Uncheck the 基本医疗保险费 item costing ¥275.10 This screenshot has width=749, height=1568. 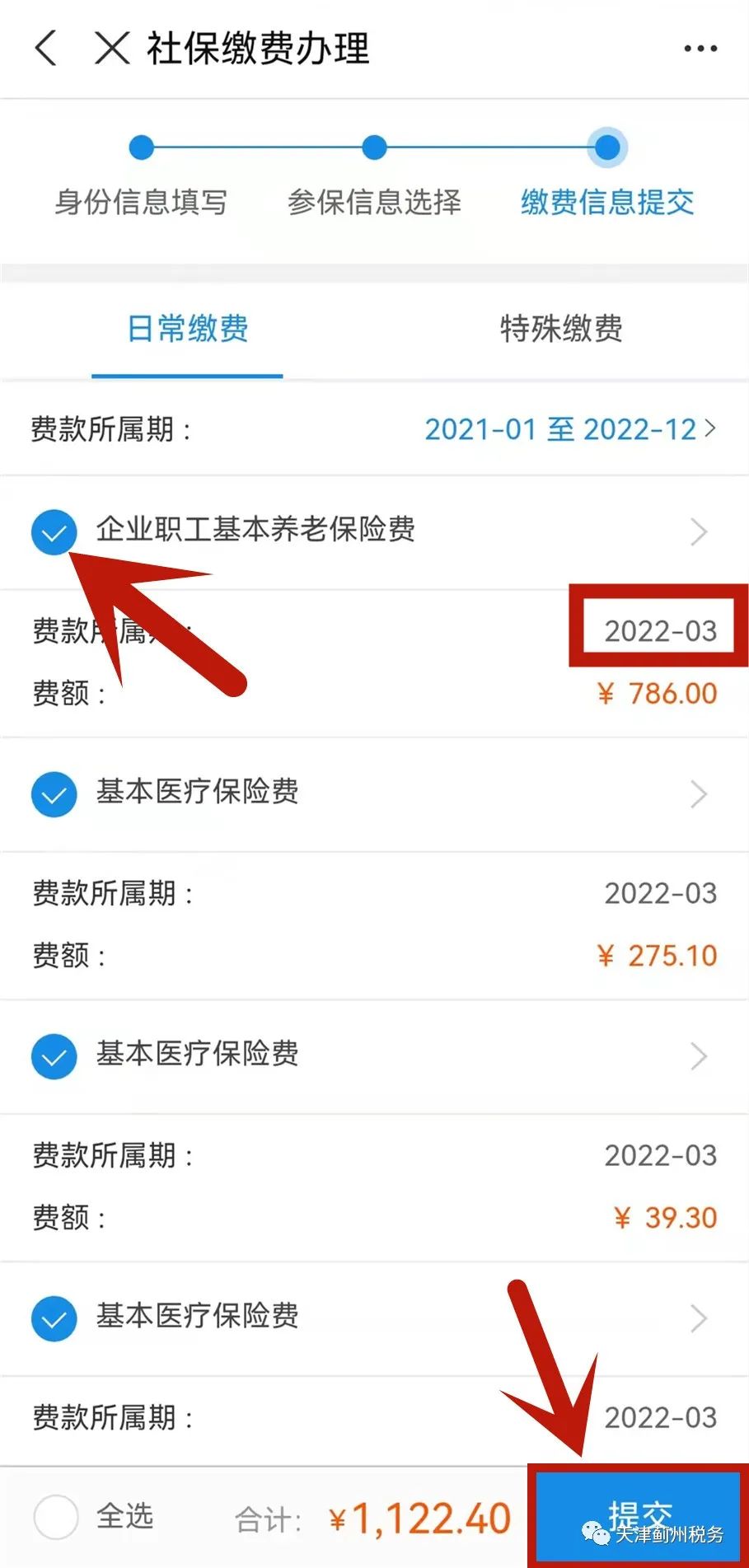pos(54,794)
